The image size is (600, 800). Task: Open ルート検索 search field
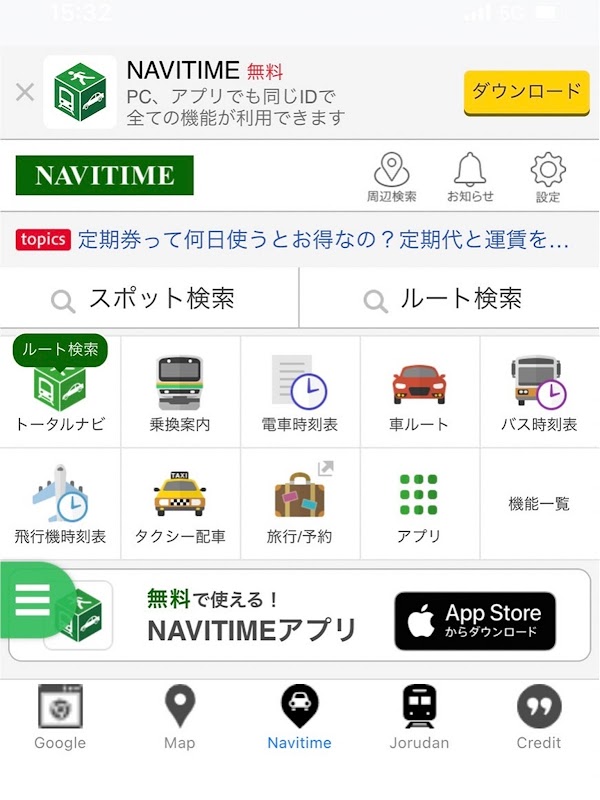click(x=450, y=298)
